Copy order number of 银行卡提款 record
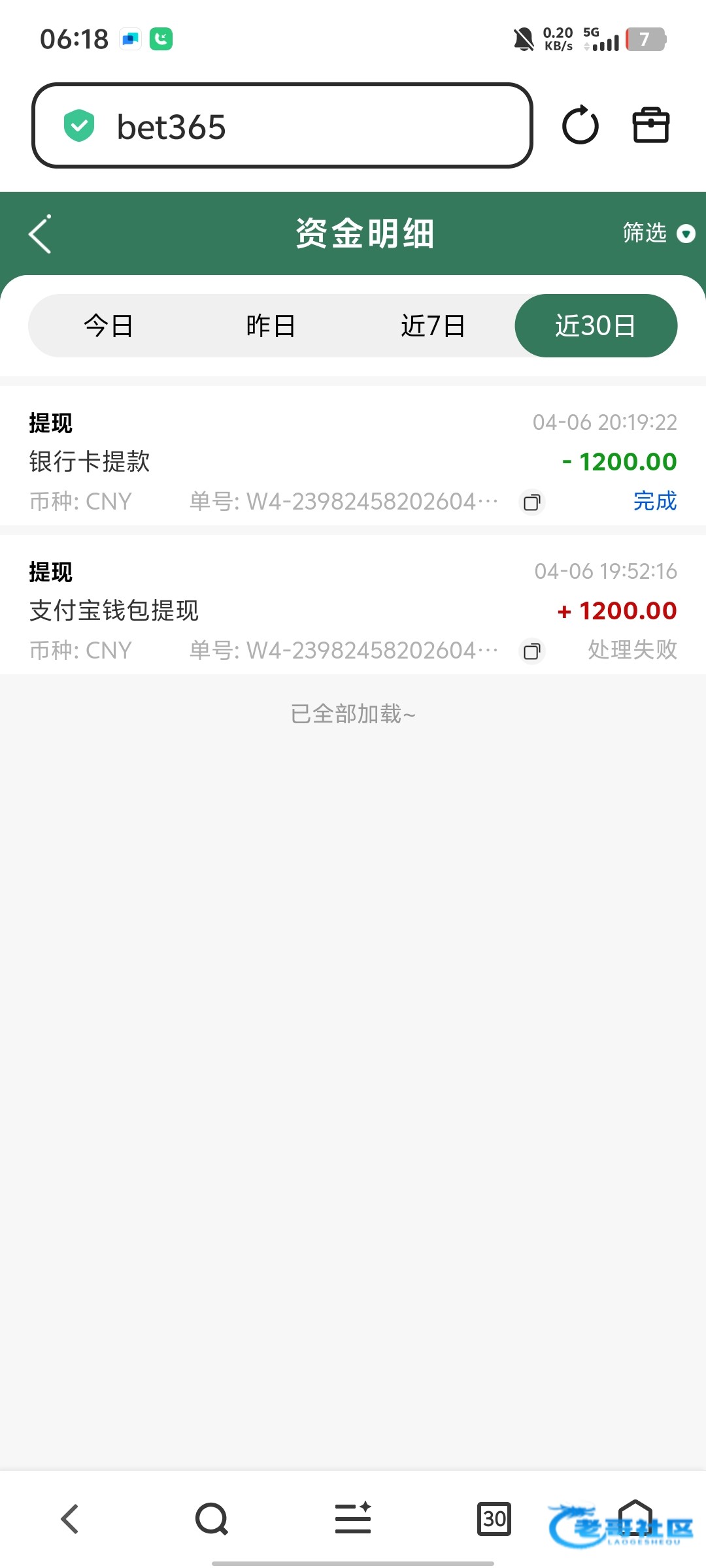The image size is (706, 1568). [532, 502]
